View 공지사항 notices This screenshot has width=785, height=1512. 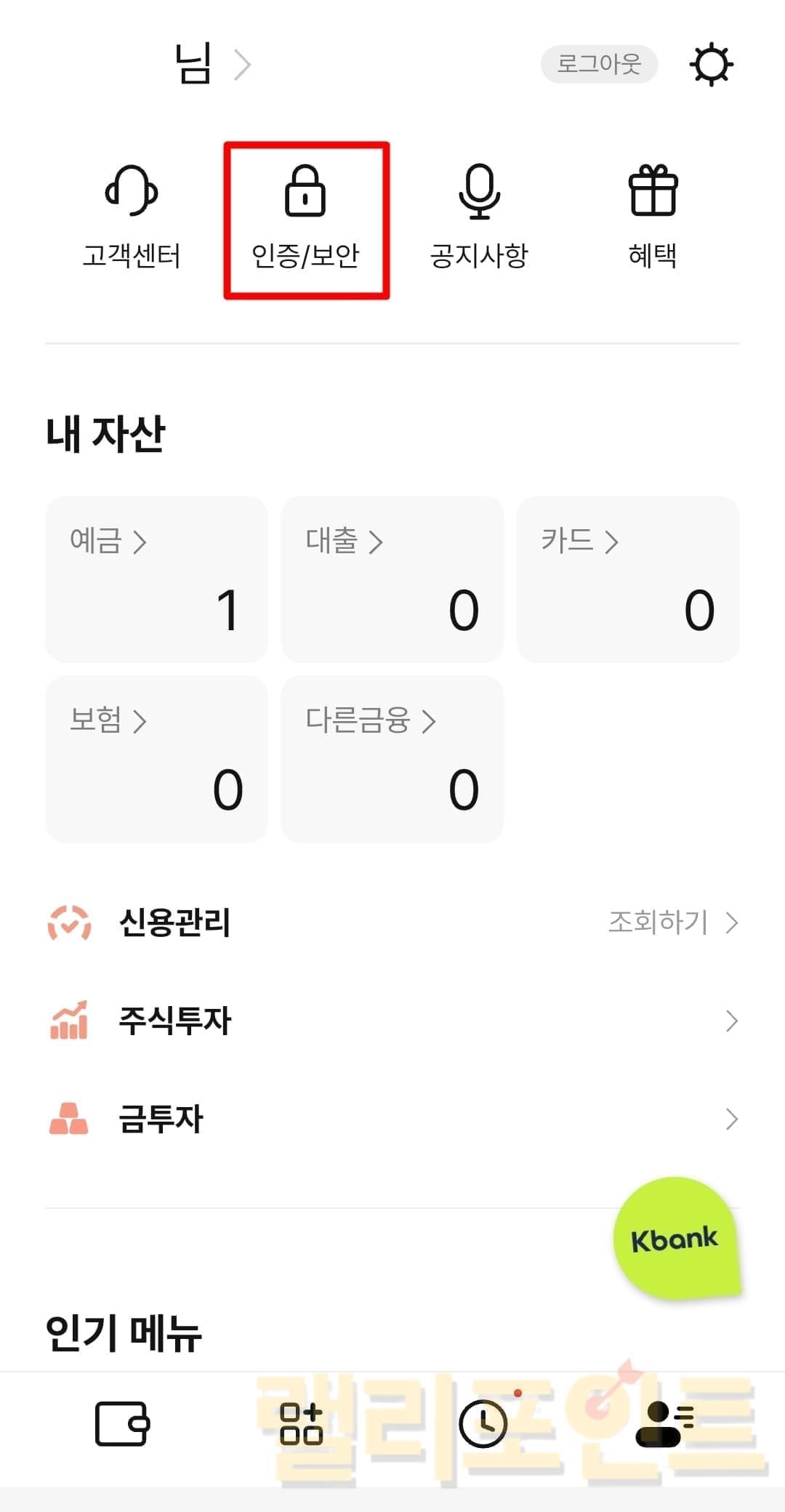(479, 218)
